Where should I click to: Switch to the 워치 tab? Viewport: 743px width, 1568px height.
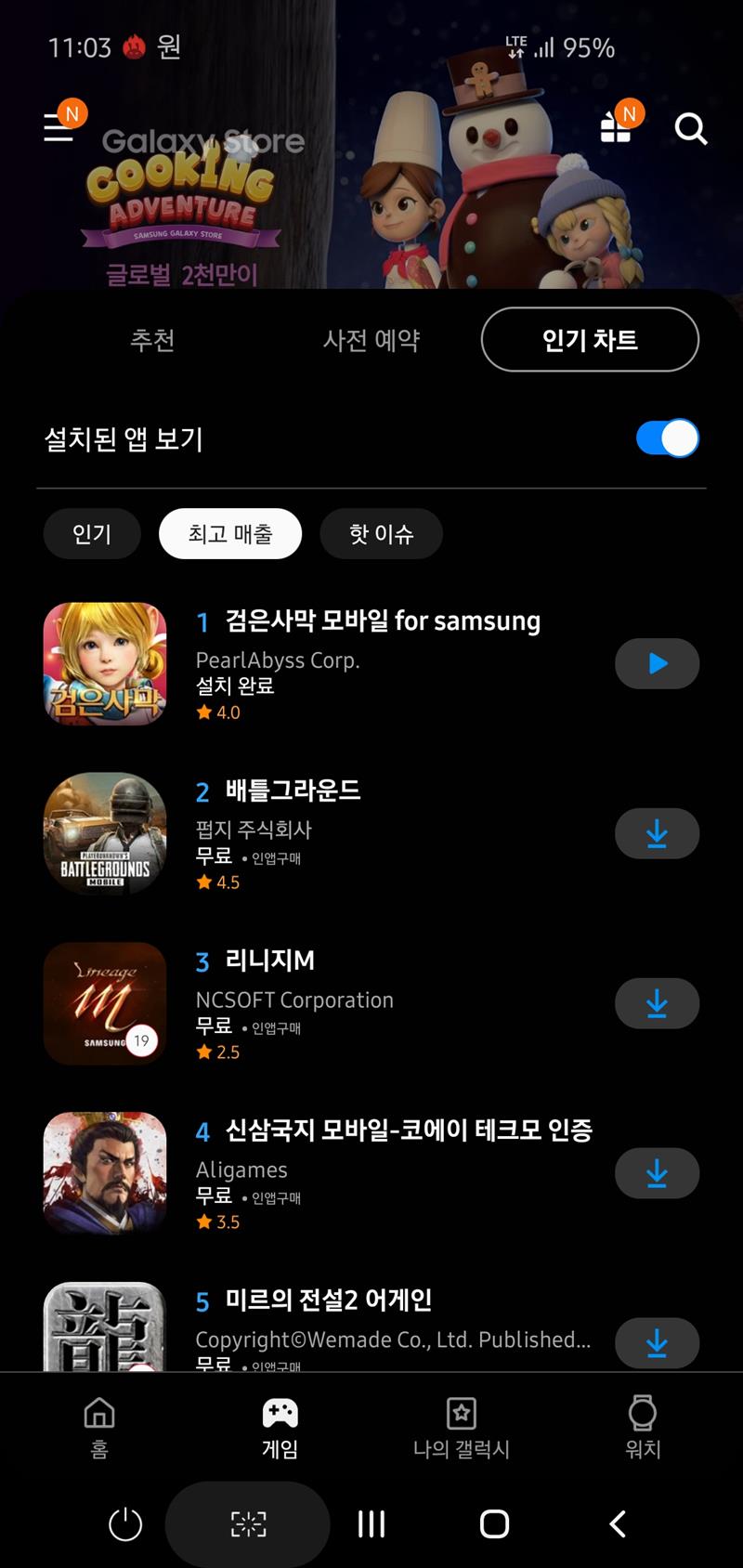coord(643,1428)
